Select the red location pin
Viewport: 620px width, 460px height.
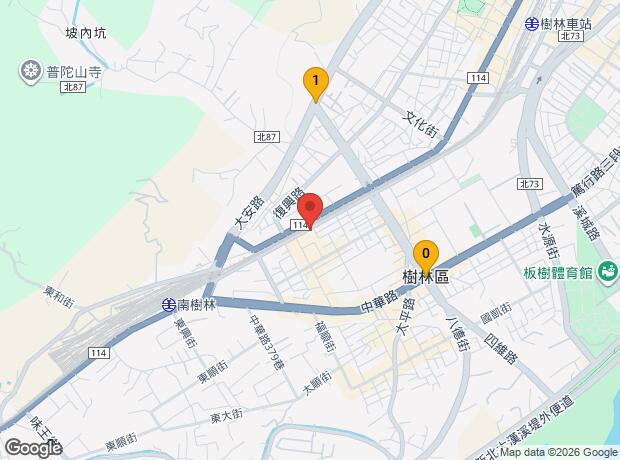310,209
